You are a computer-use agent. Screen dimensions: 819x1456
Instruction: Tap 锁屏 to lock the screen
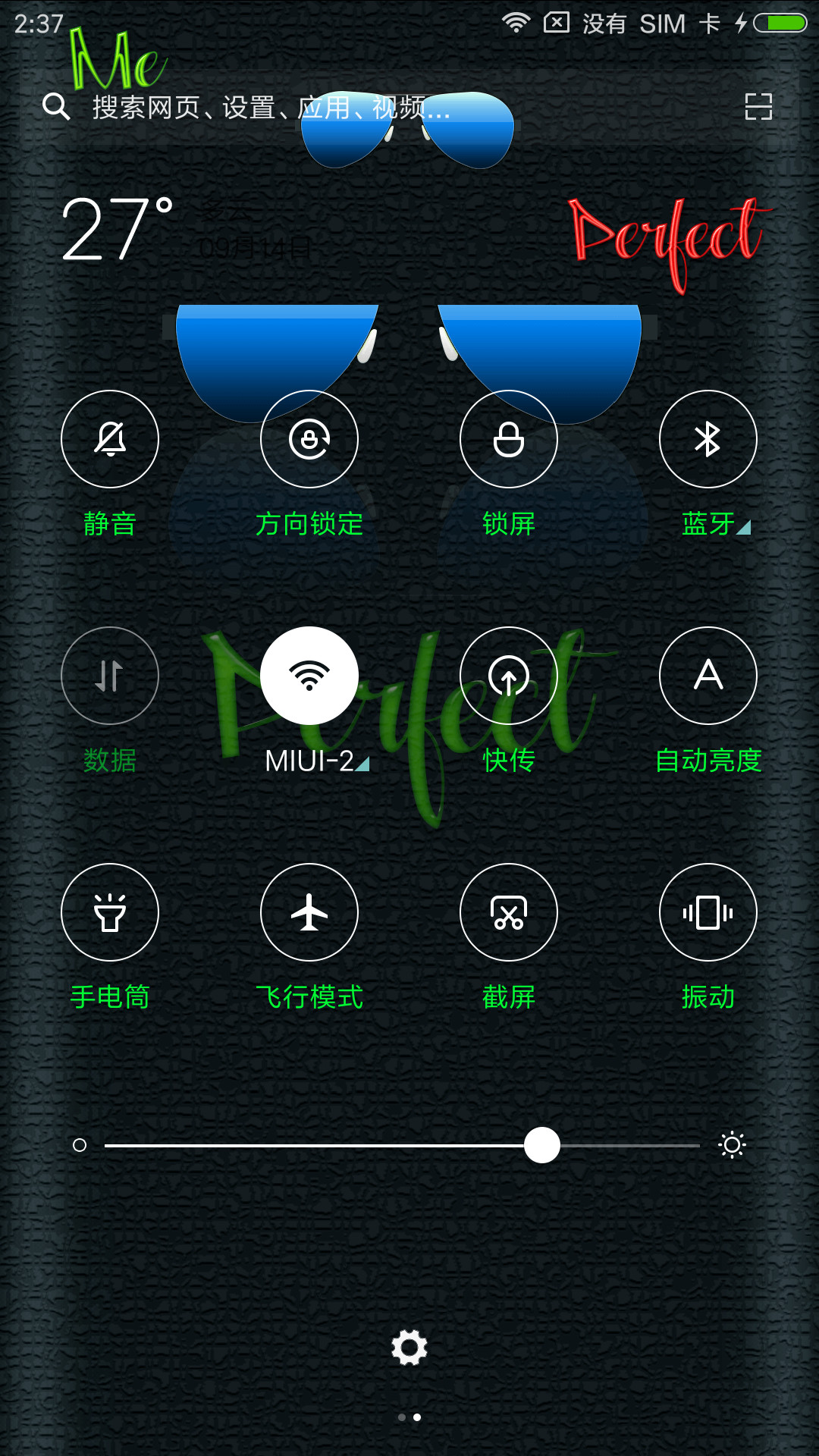click(509, 439)
